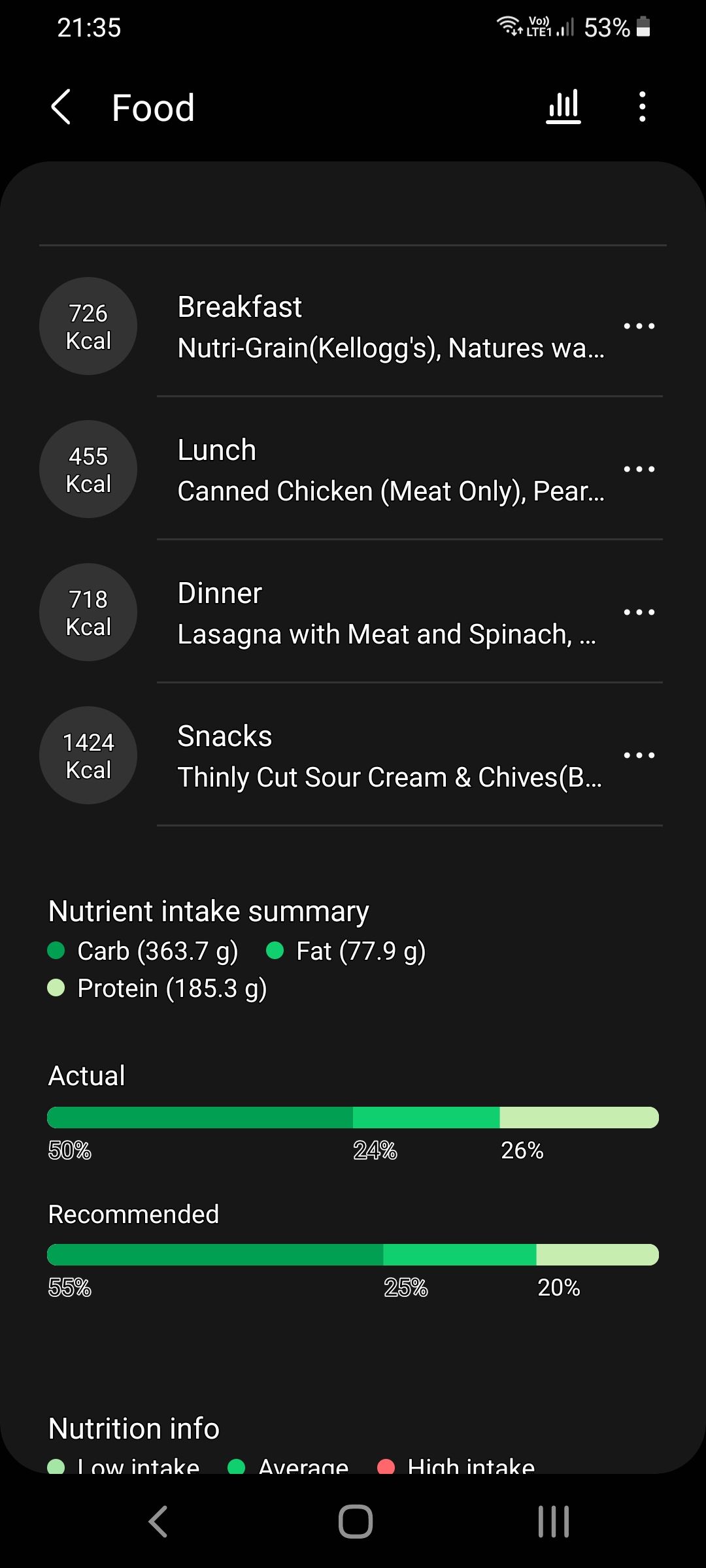Open options menu for Lunch entry
Screen dimensions: 706x1568
point(639,468)
